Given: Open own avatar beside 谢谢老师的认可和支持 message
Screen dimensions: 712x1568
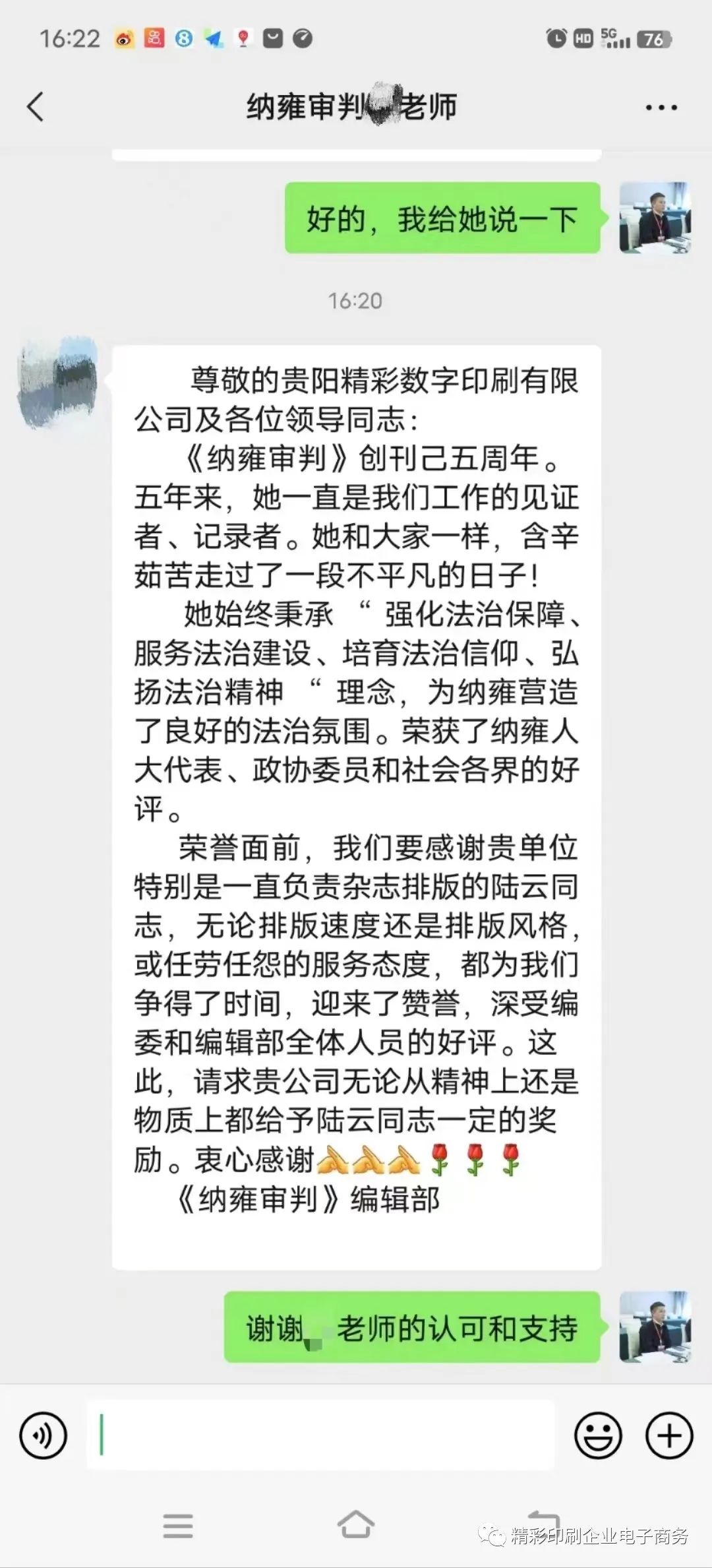Looking at the screenshot, I should coord(655,1327).
